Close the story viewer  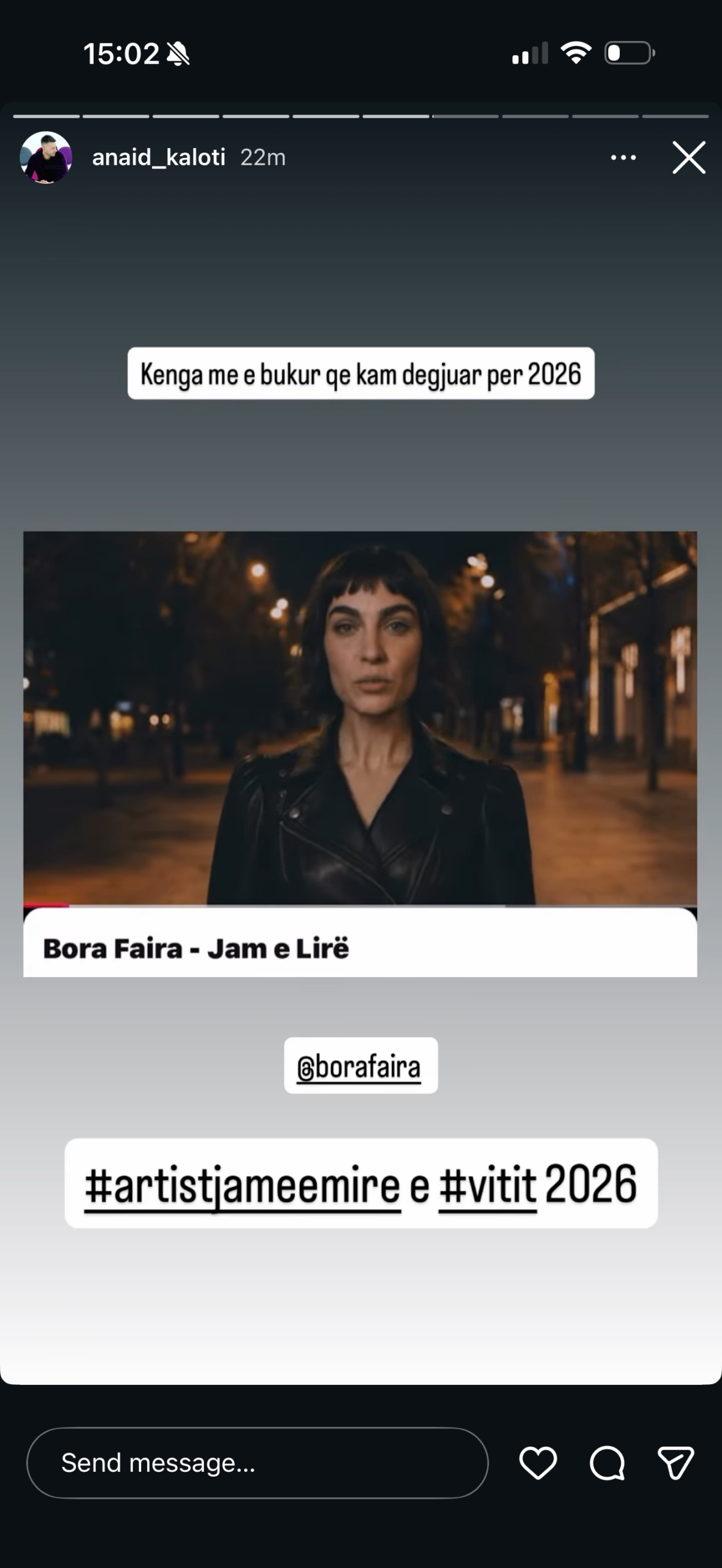coord(689,158)
